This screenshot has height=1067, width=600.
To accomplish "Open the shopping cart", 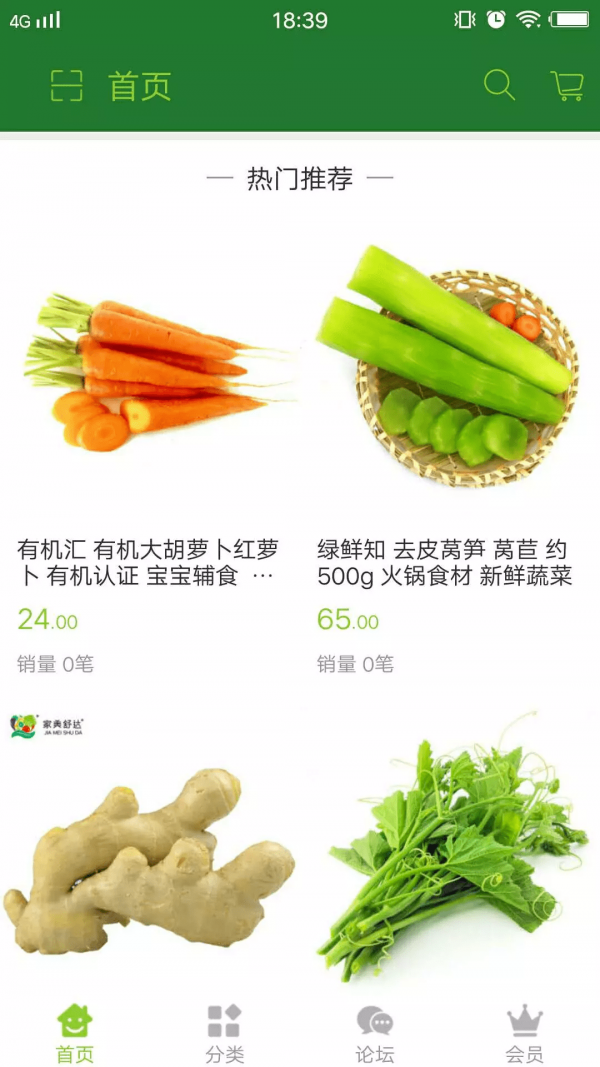I will click(x=567, y=85).
